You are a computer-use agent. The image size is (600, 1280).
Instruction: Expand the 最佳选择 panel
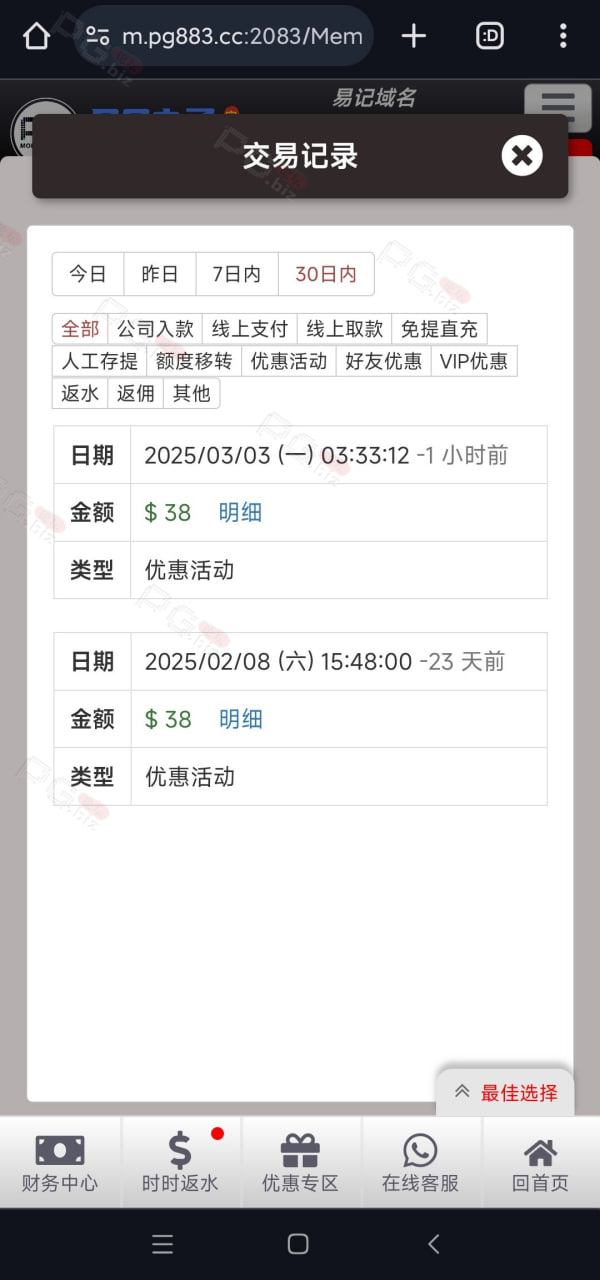pos(505,1093)
